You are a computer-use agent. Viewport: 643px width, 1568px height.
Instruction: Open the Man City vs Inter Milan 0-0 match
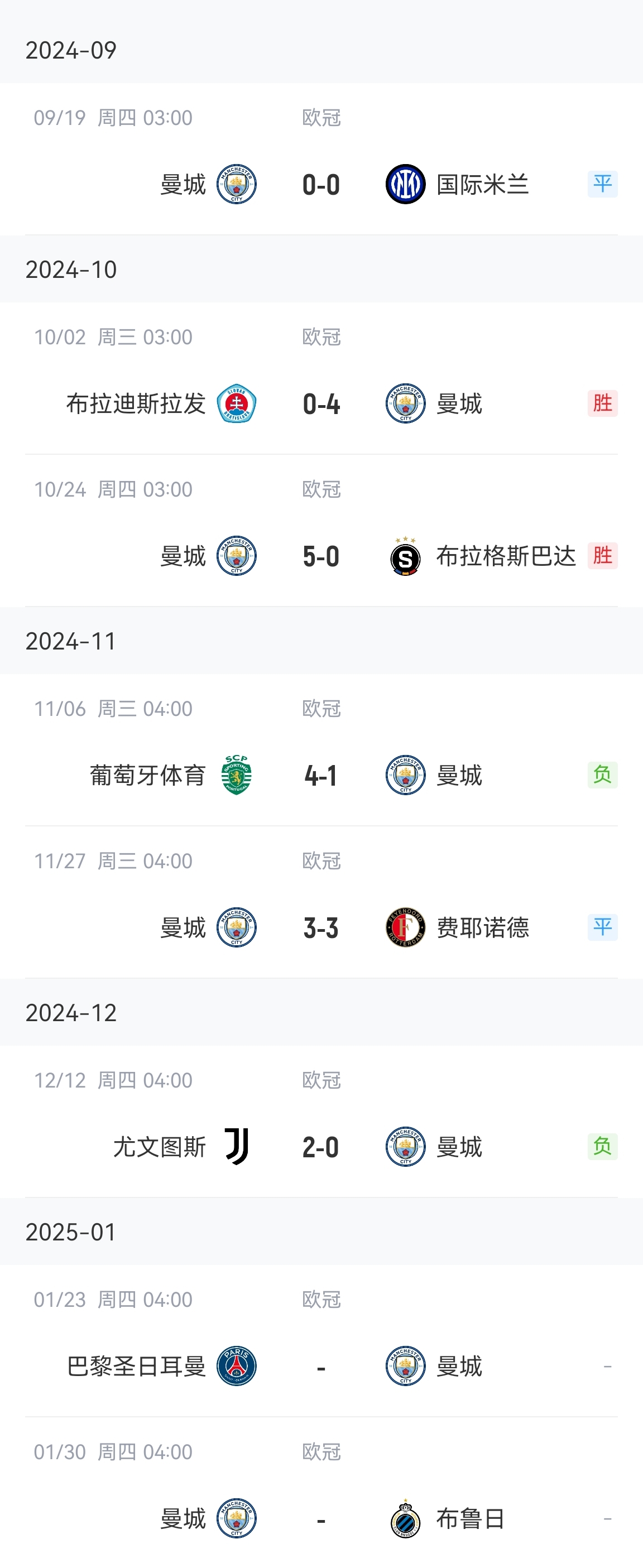pyautogui.click(x=321, y=184)
